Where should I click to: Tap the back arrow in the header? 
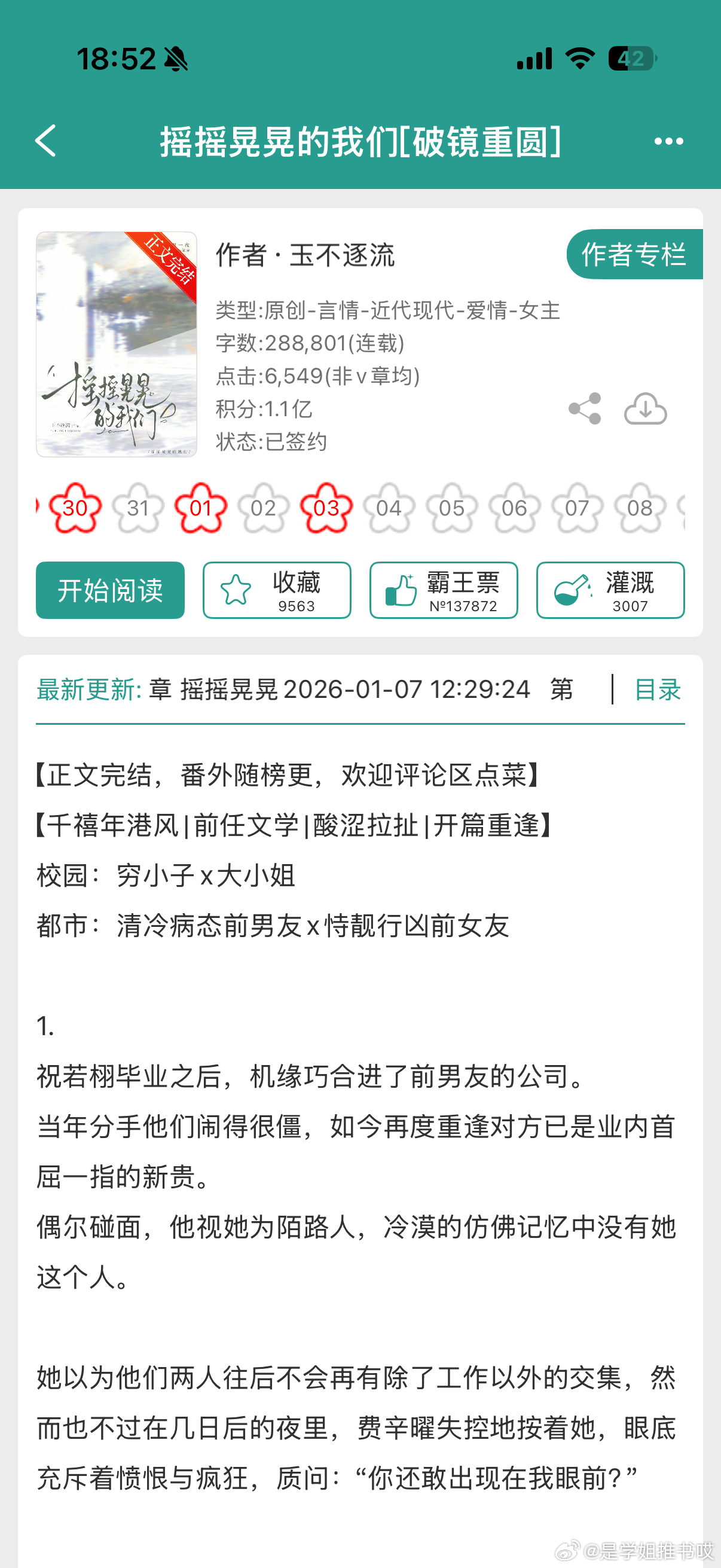click(x=45, y=141)
